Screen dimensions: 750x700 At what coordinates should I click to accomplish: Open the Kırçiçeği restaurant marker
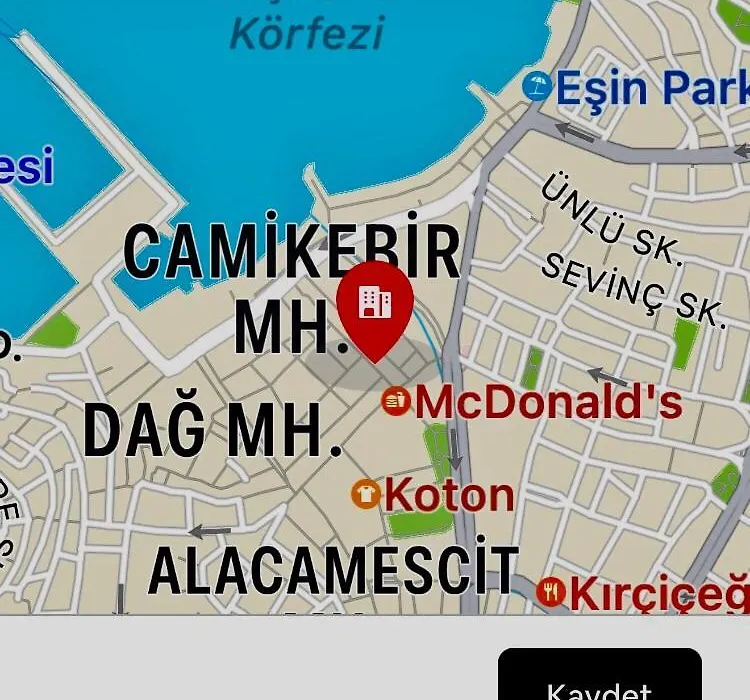pyautogui.click(x=551, y=592)
